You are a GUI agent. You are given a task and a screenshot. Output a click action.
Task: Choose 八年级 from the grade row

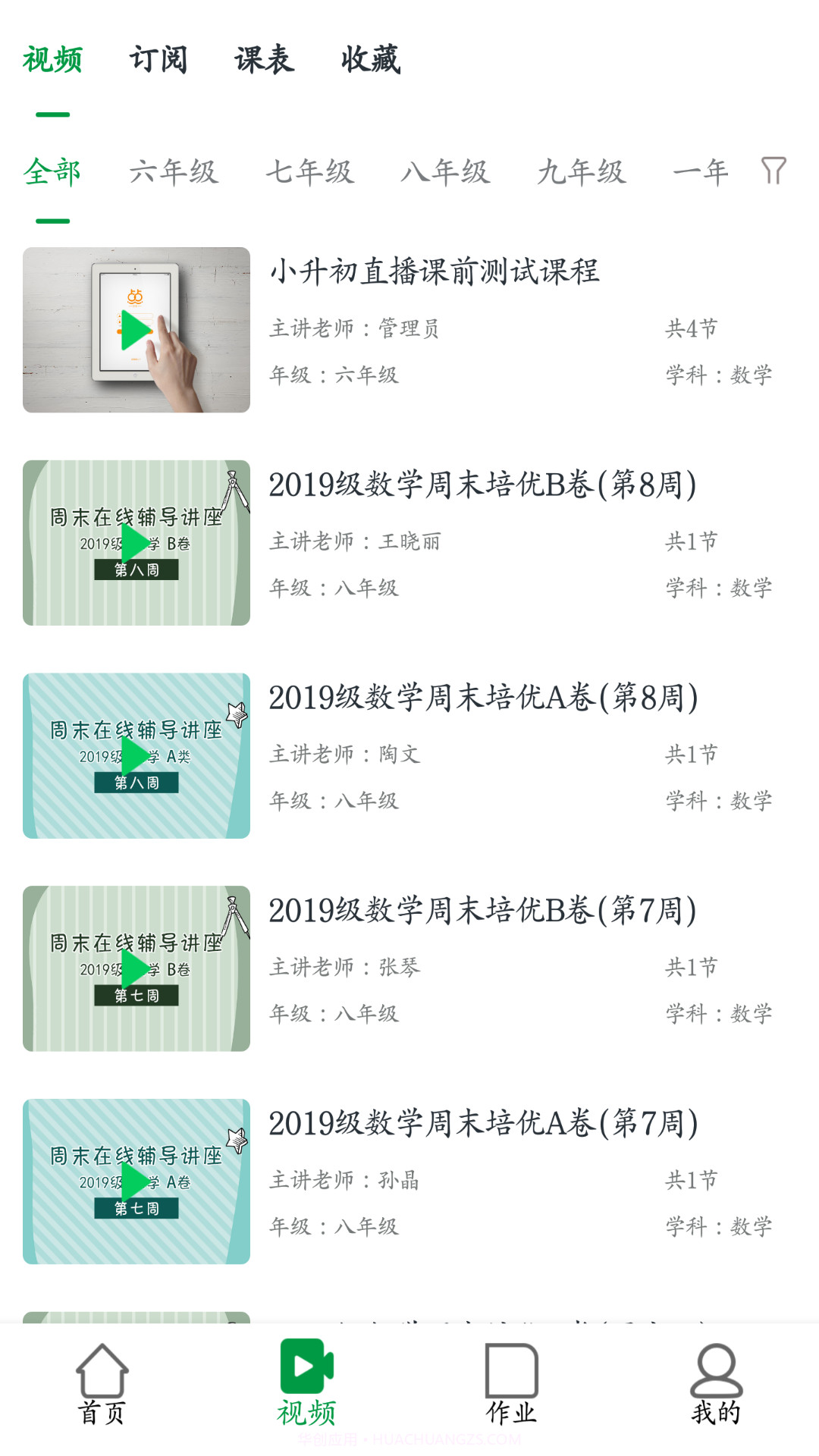pyautogui.click(x=447, y=173)
